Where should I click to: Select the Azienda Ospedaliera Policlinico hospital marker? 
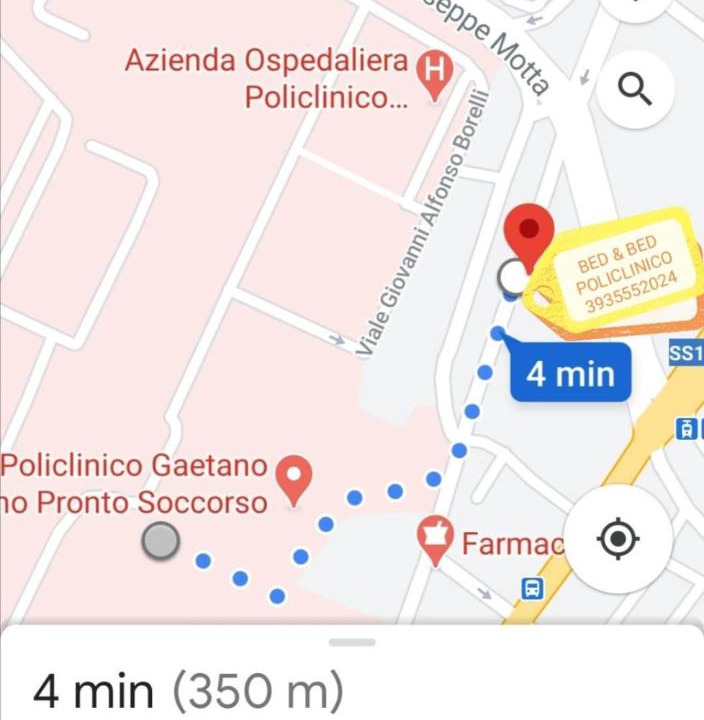point(434,75)
